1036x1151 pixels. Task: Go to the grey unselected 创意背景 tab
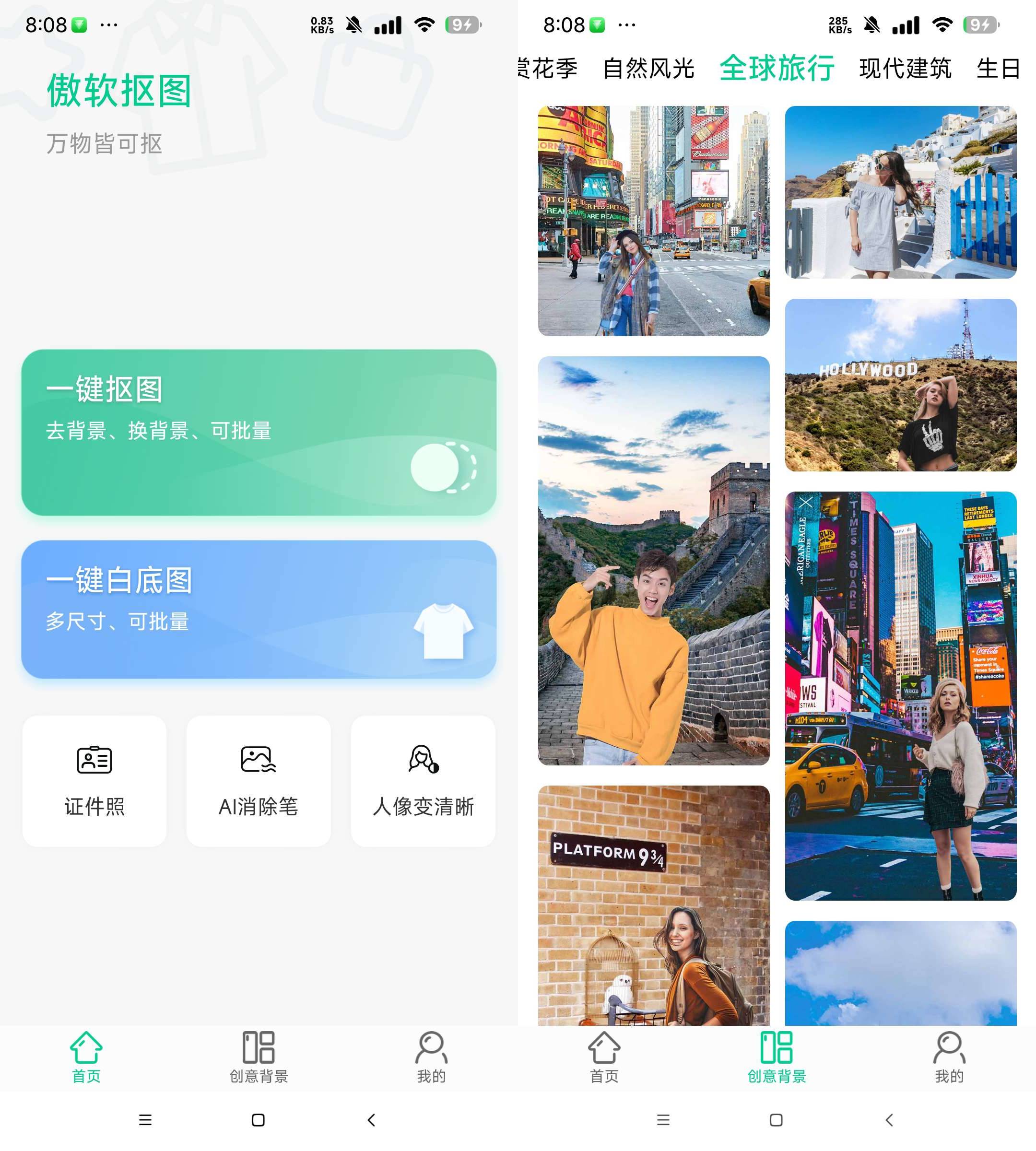pyautogui.click(x=259, y=1057)
